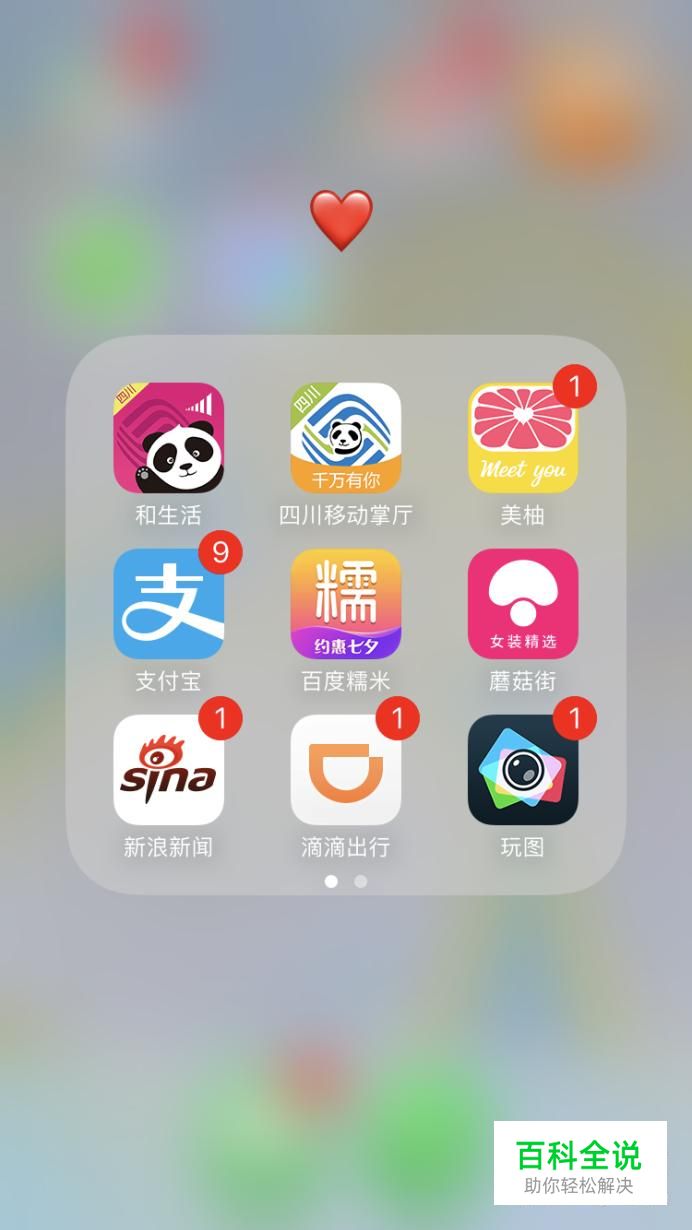The height and width of the screenshot is (1230, 692).
Task: Launch 滴滴出行 ride app
Action: 346,770
